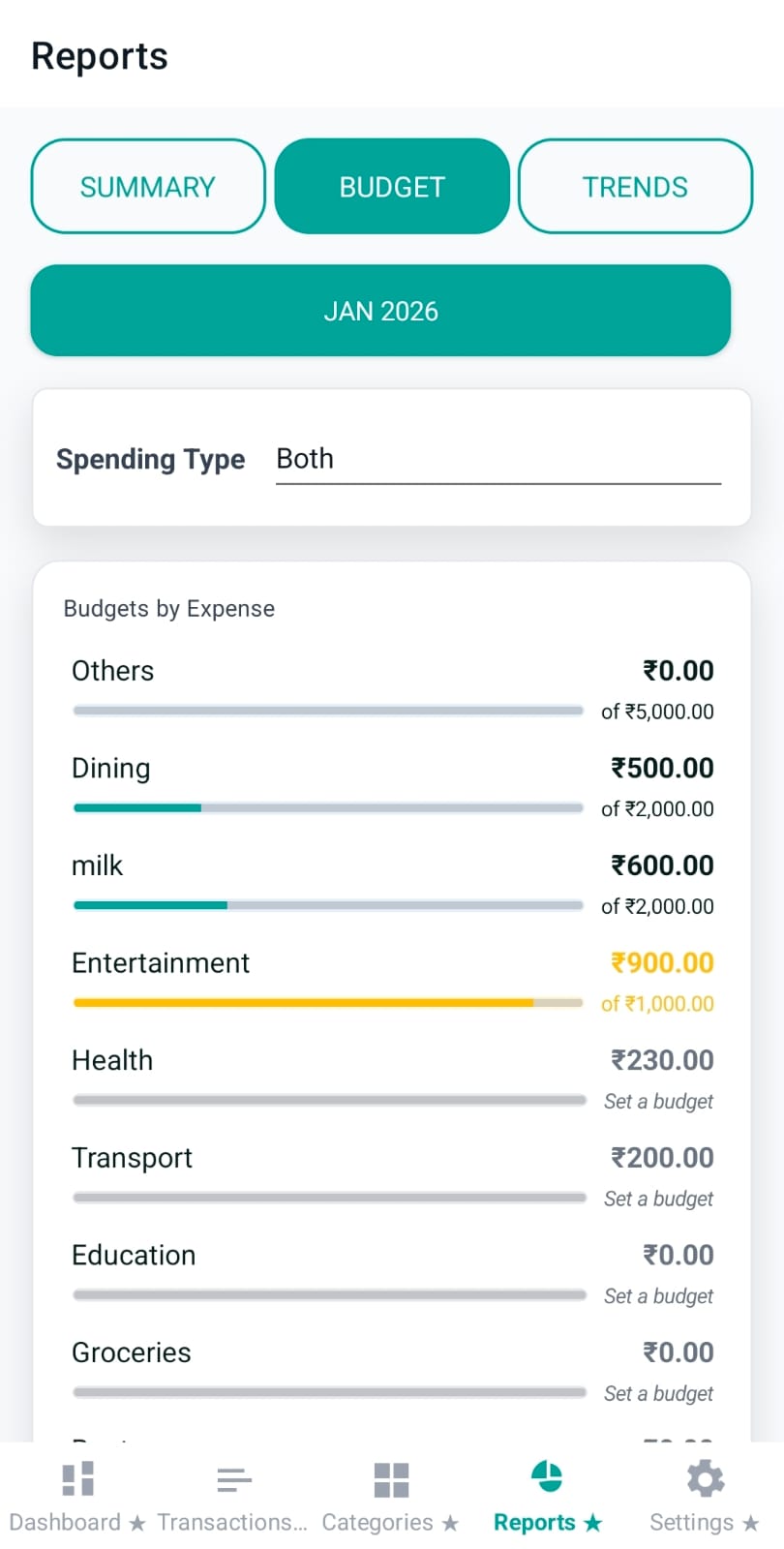
Task: Tap the Reports pie chart icon
Action: (x=547, y=1476)
